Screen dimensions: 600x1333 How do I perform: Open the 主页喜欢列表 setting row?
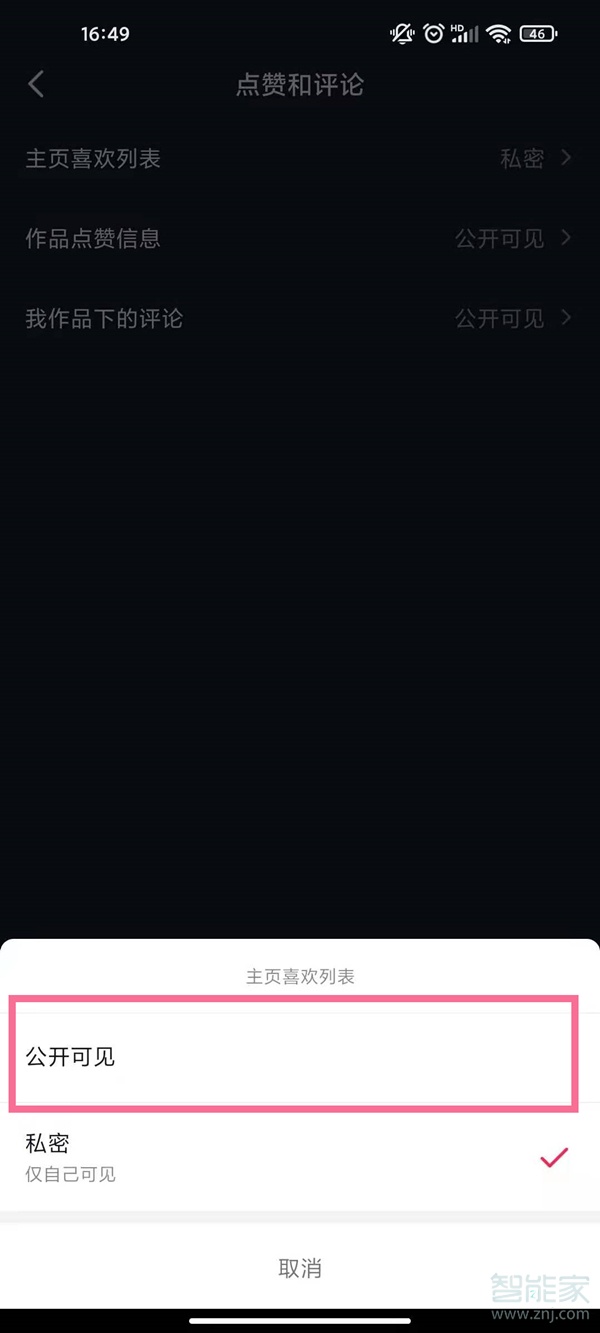click(x=300, y=158)
